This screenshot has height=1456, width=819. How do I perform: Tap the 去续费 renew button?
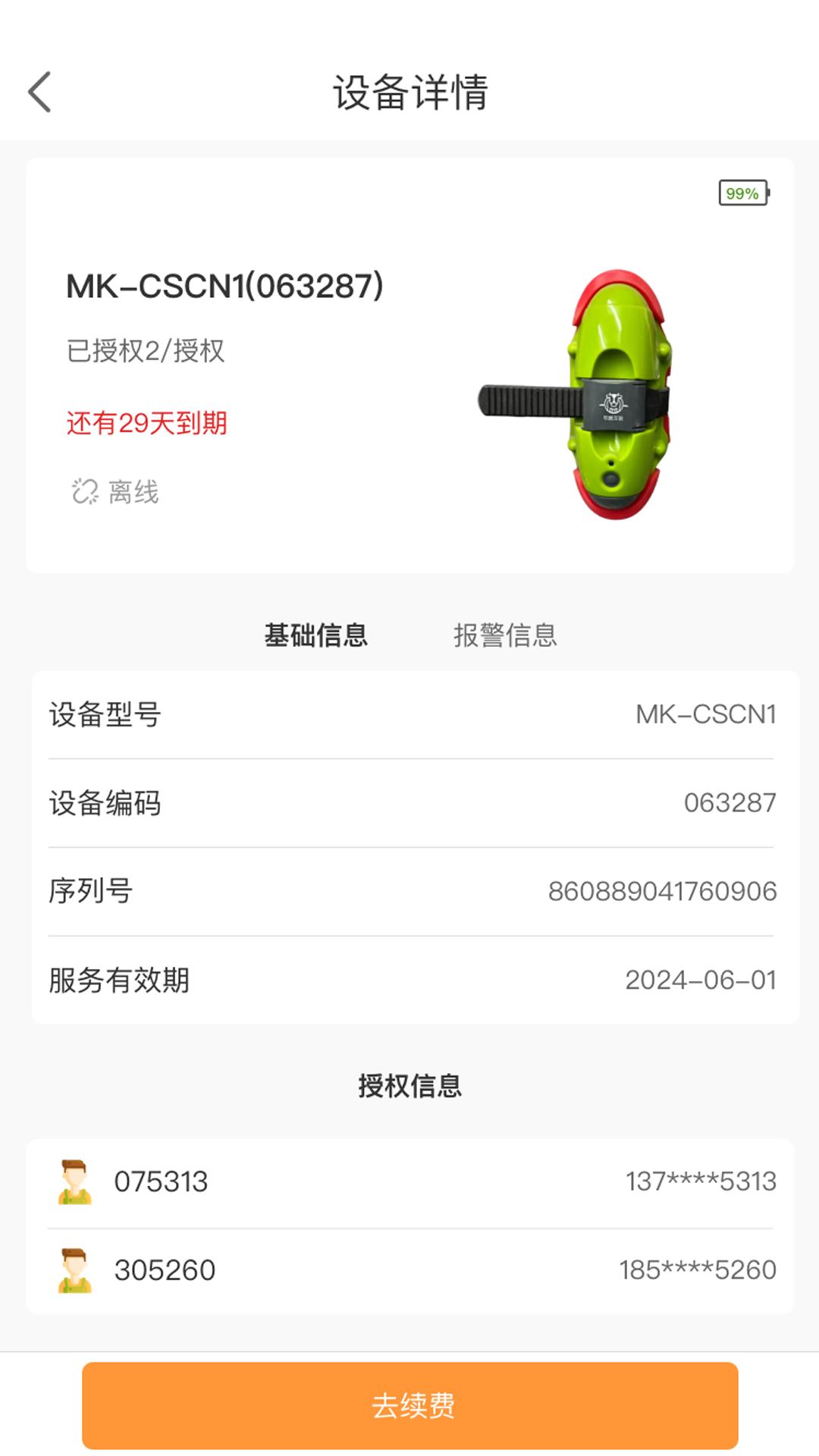point(409,1405)
